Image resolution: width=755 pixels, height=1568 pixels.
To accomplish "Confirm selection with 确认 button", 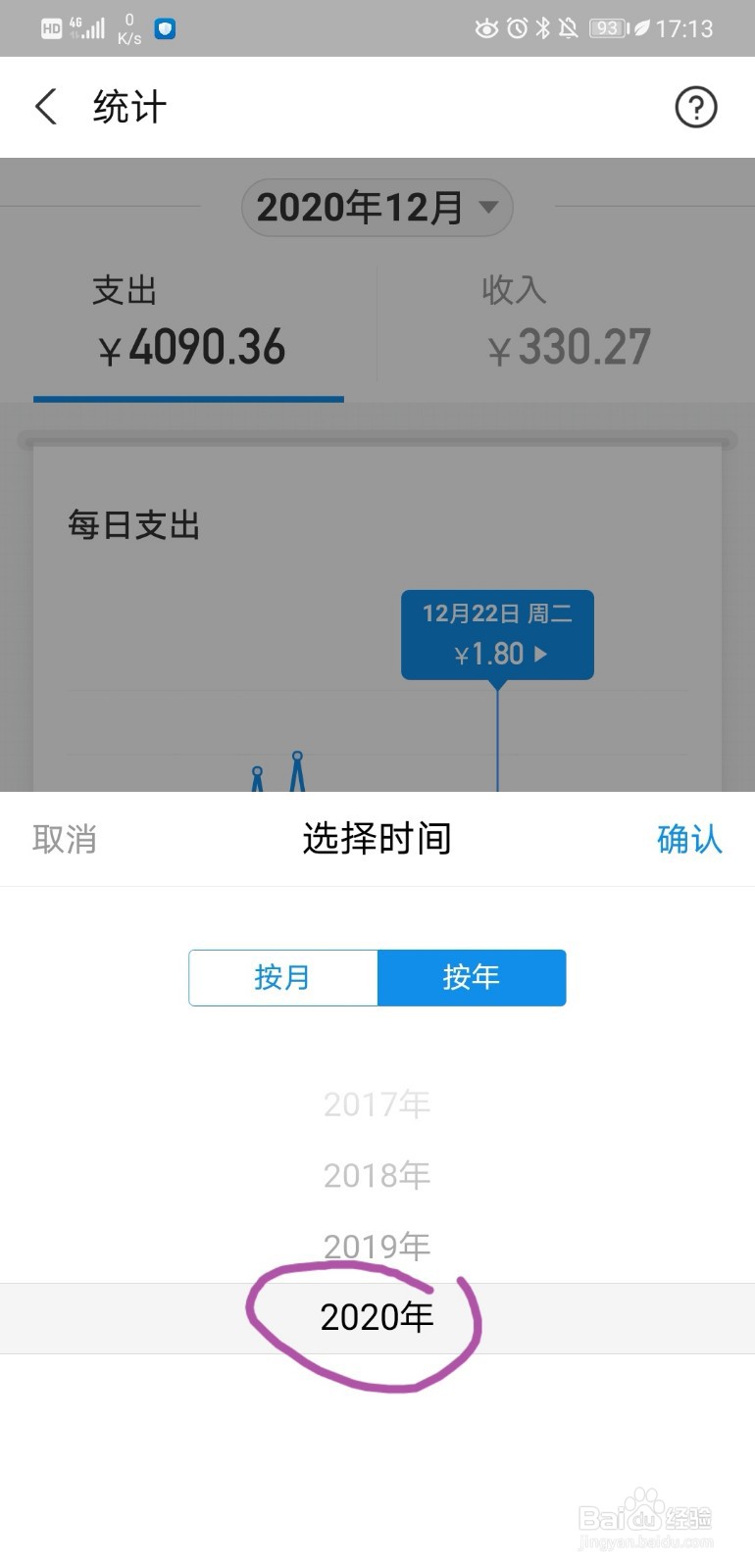I will click(x=689, y=840).
